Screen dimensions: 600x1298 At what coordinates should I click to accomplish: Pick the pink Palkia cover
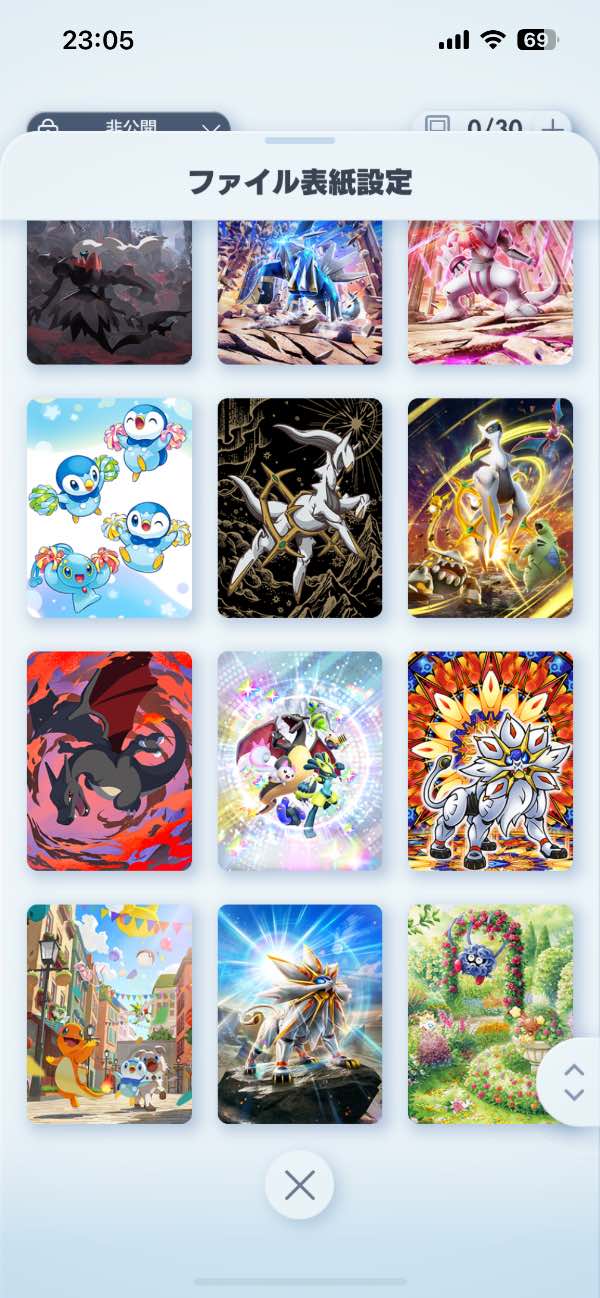pyautogui.click(x=490, y=292)
